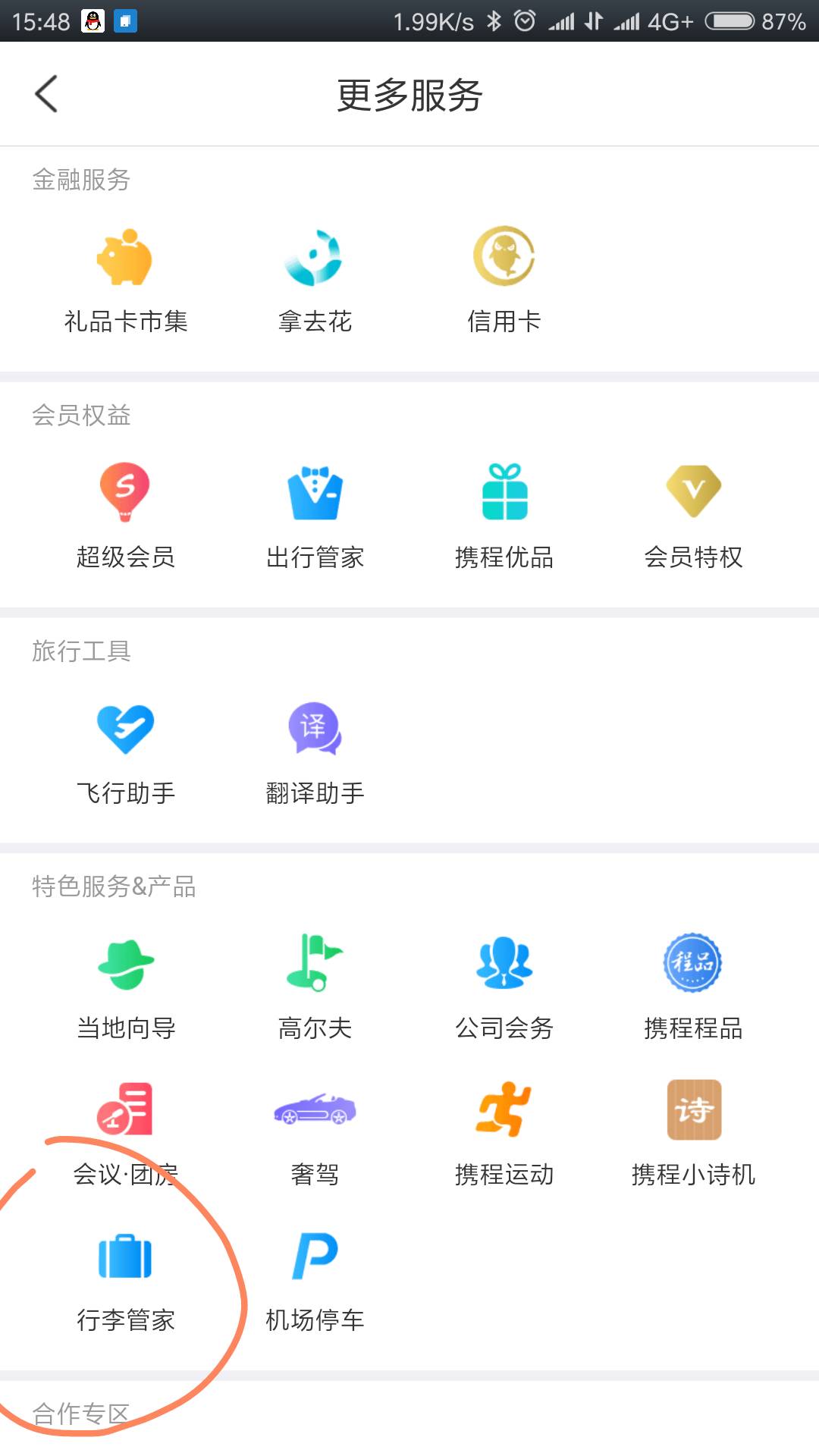Go back using the top-left arrow
Screen dimensions: 819x1456
(x=47, y=94)
